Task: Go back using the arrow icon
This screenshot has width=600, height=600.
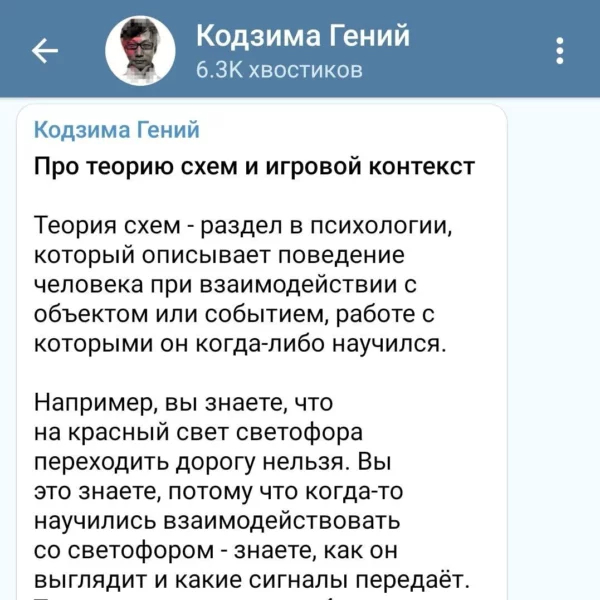Action: coord(45,50)
